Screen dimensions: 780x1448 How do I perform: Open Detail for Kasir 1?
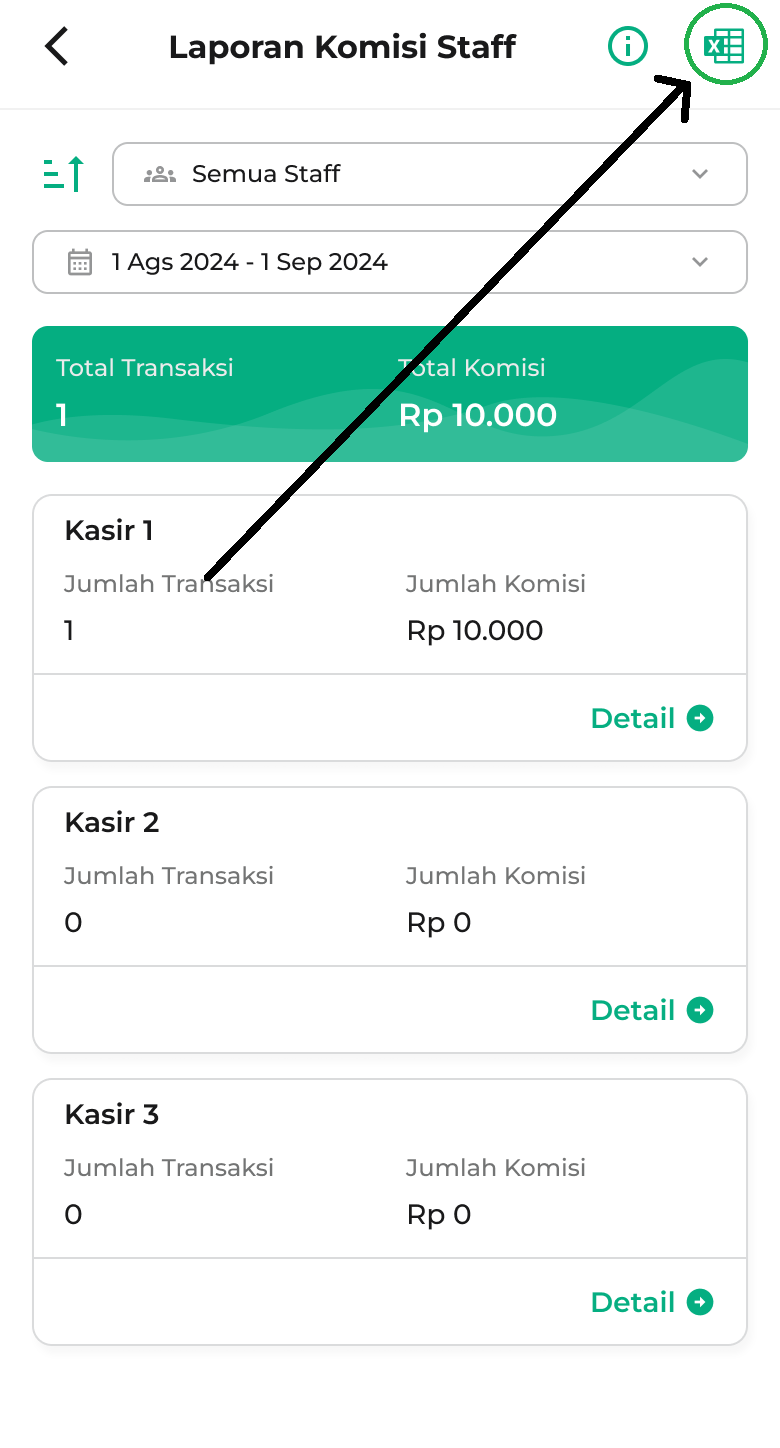tap(652, 718)
